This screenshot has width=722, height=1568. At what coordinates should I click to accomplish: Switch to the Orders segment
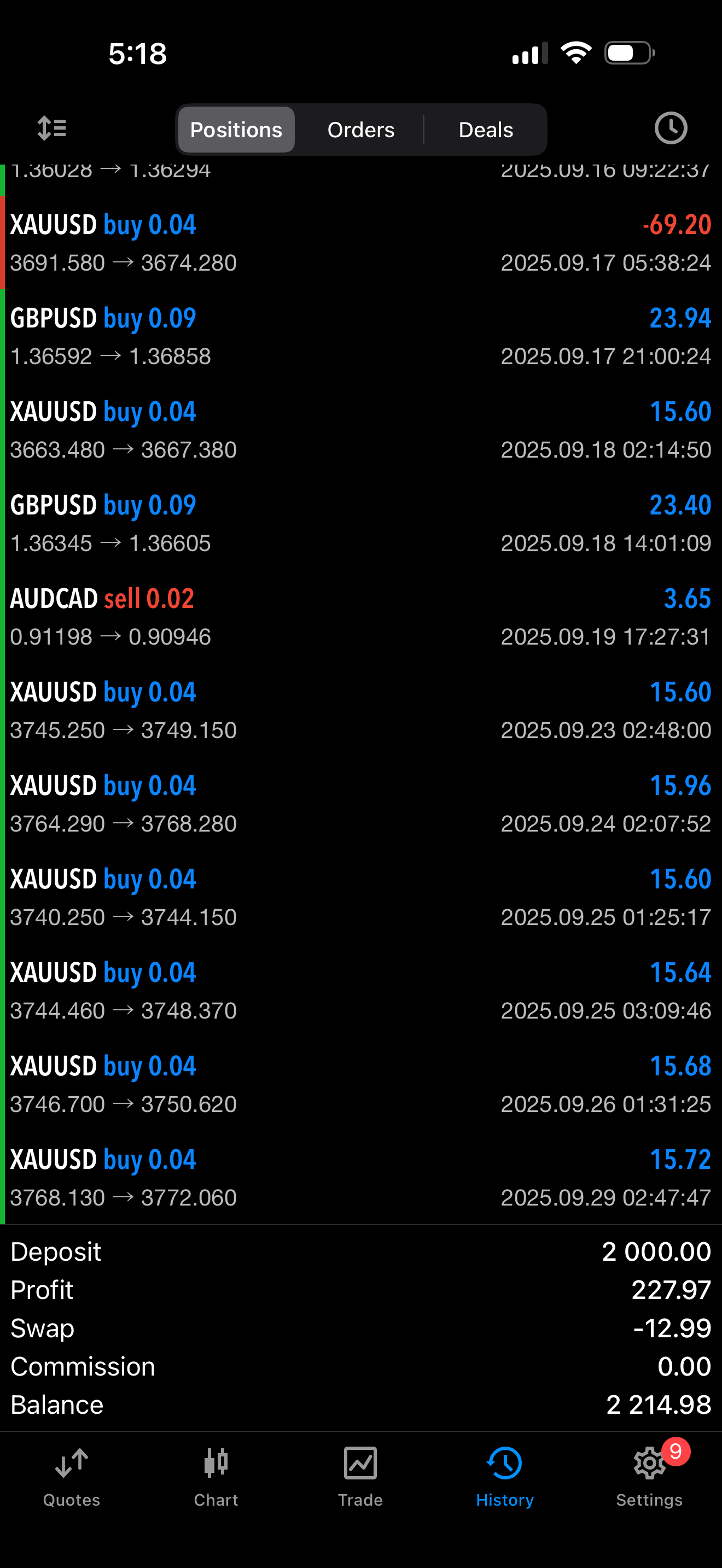pos(360,130)
